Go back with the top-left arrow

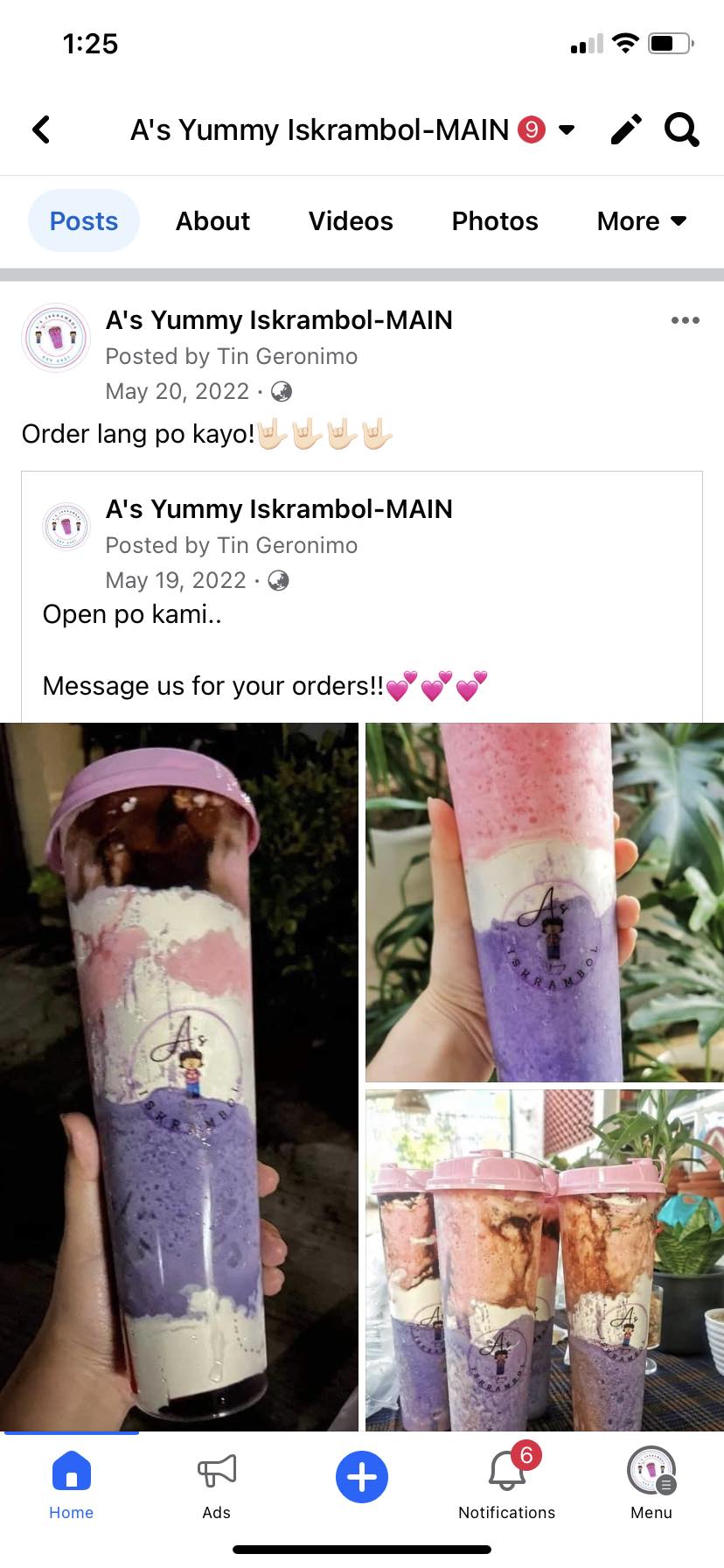pos(41,129)
